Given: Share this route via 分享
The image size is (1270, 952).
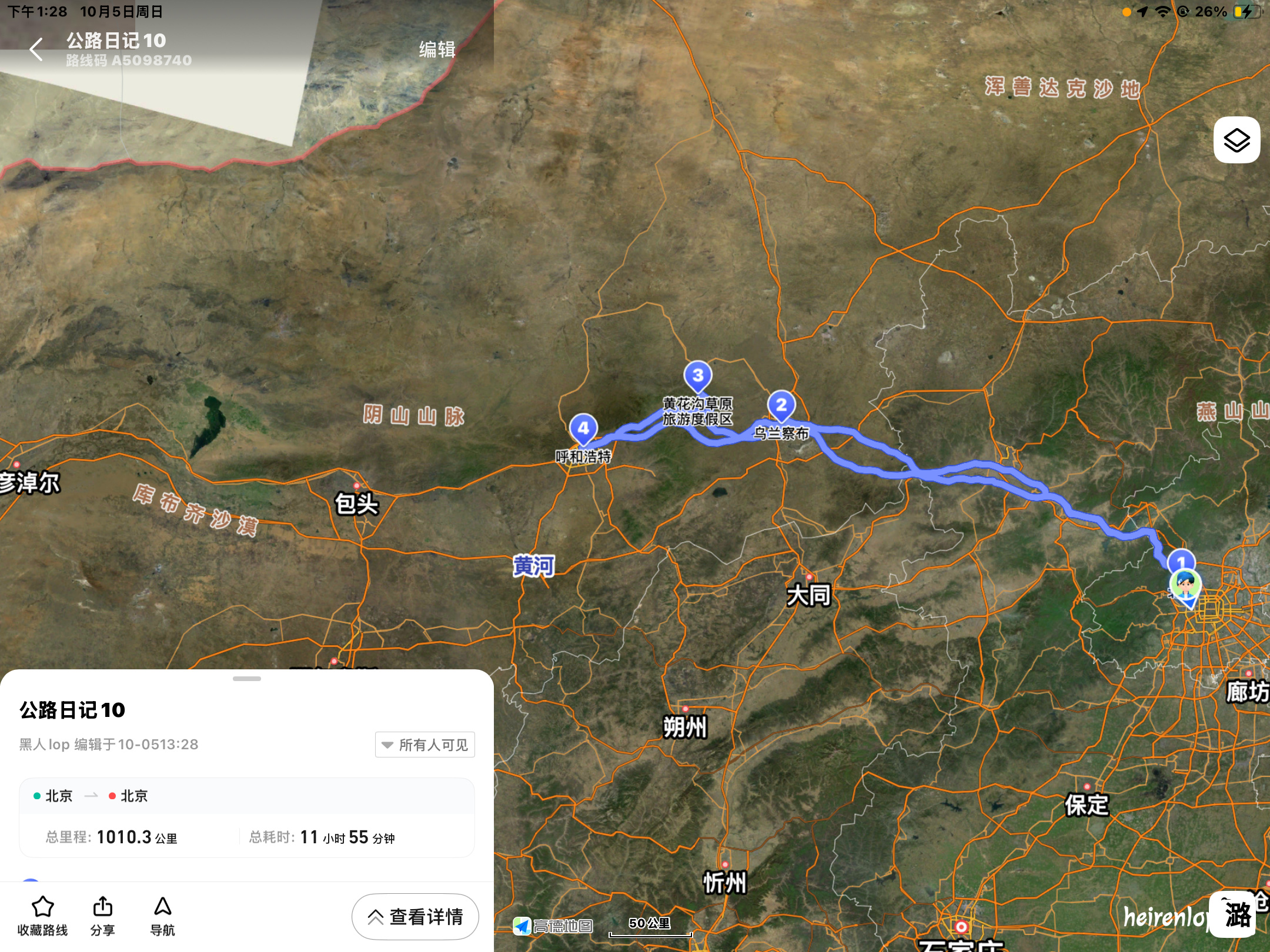Looking at the screenshot, I should pyautogui.click(x=103, y=916).
